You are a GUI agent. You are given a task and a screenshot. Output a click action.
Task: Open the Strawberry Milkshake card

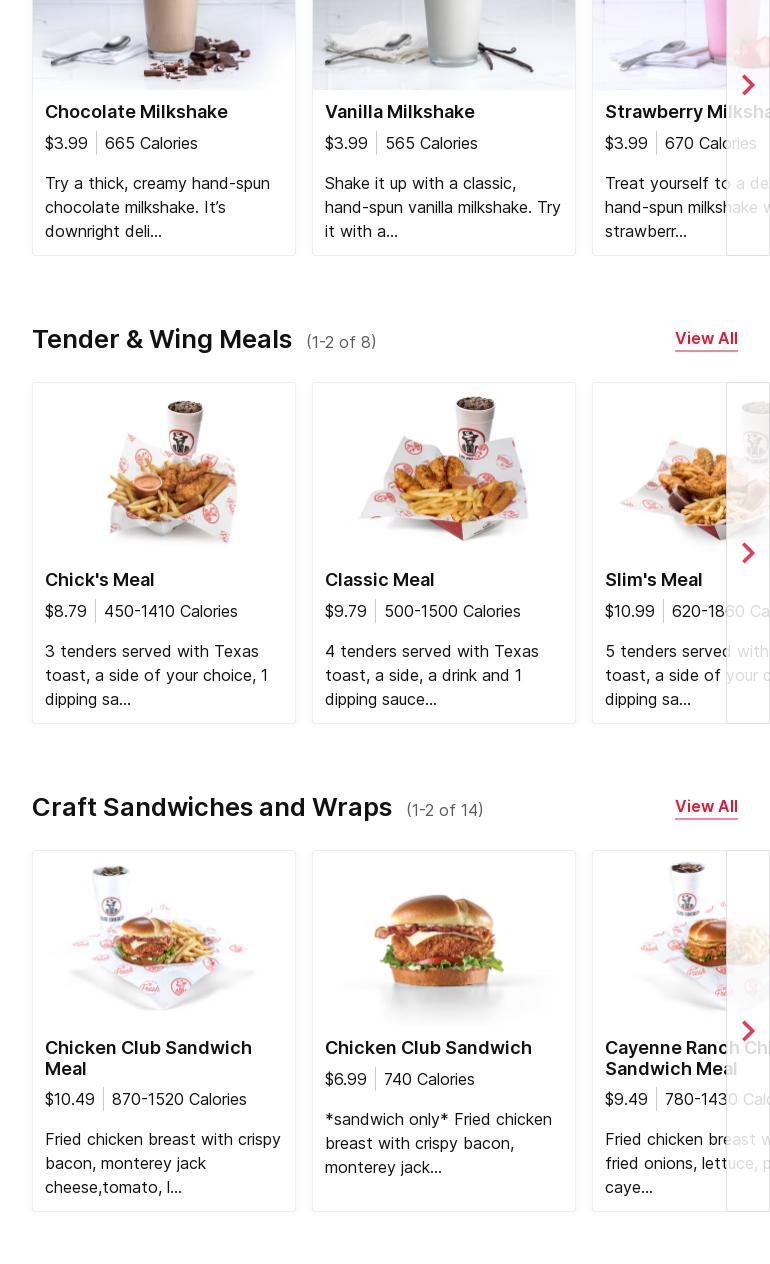[660, 112]
